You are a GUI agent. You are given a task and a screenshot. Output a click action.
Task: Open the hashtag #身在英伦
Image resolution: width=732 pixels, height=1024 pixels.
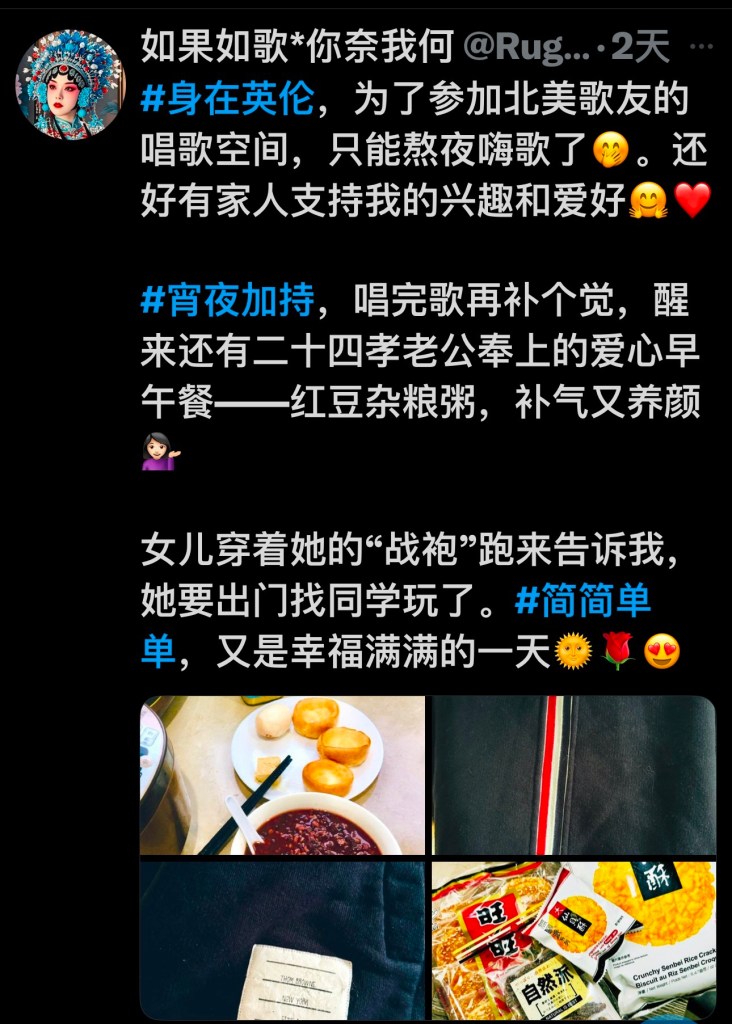pos(228,100)
